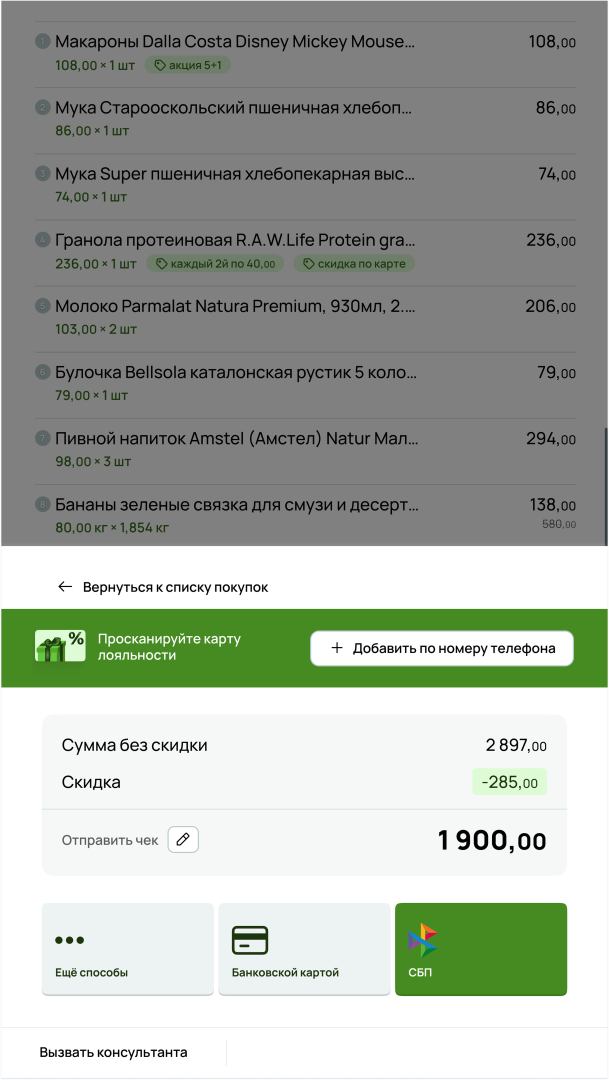Open more payment methods
The image size is (609, 1080).
[x=128, y=948]
